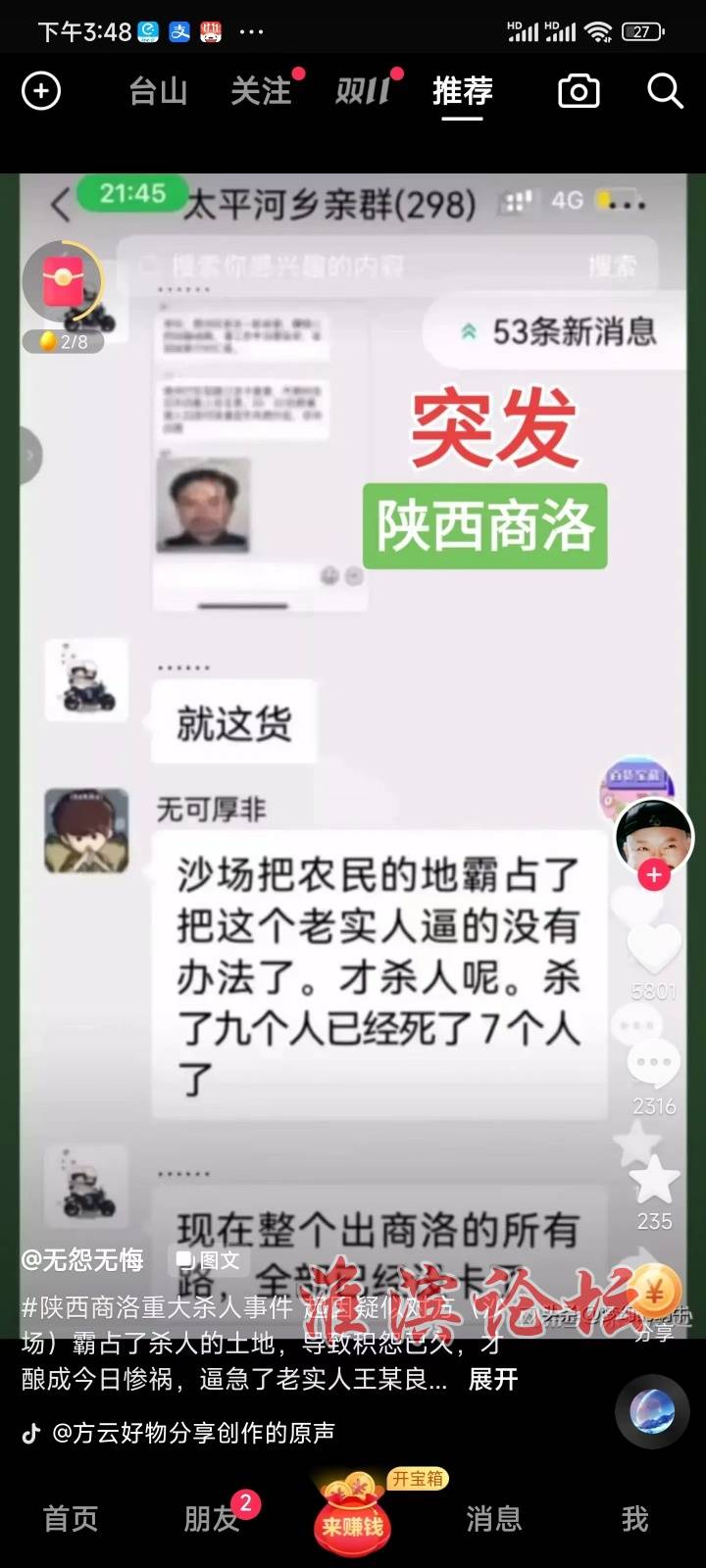The width and height of the screenshot is (706, 1568).
Task: Open the 朋友 tab
Action: click(212, 1518)
